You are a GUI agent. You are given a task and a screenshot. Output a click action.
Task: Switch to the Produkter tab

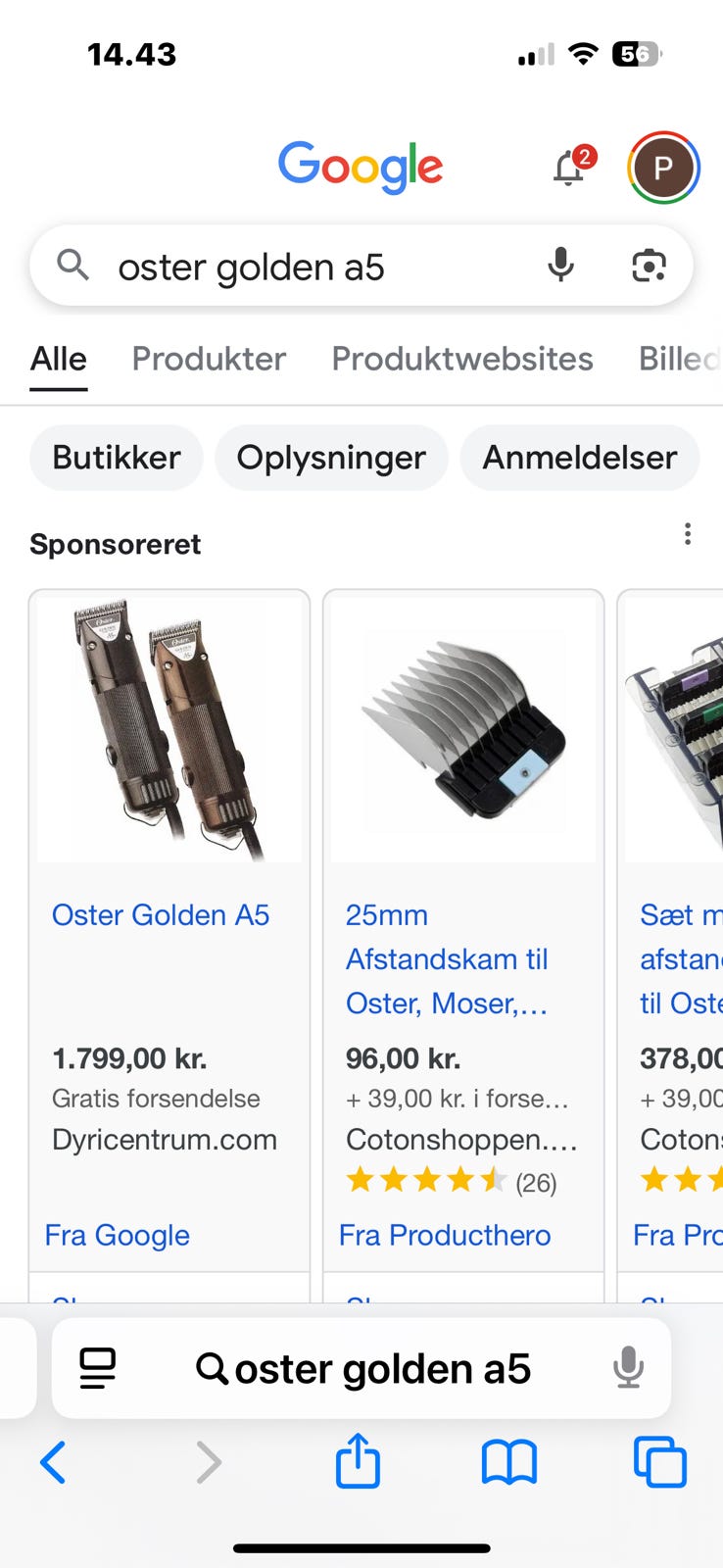click(208, 359)
